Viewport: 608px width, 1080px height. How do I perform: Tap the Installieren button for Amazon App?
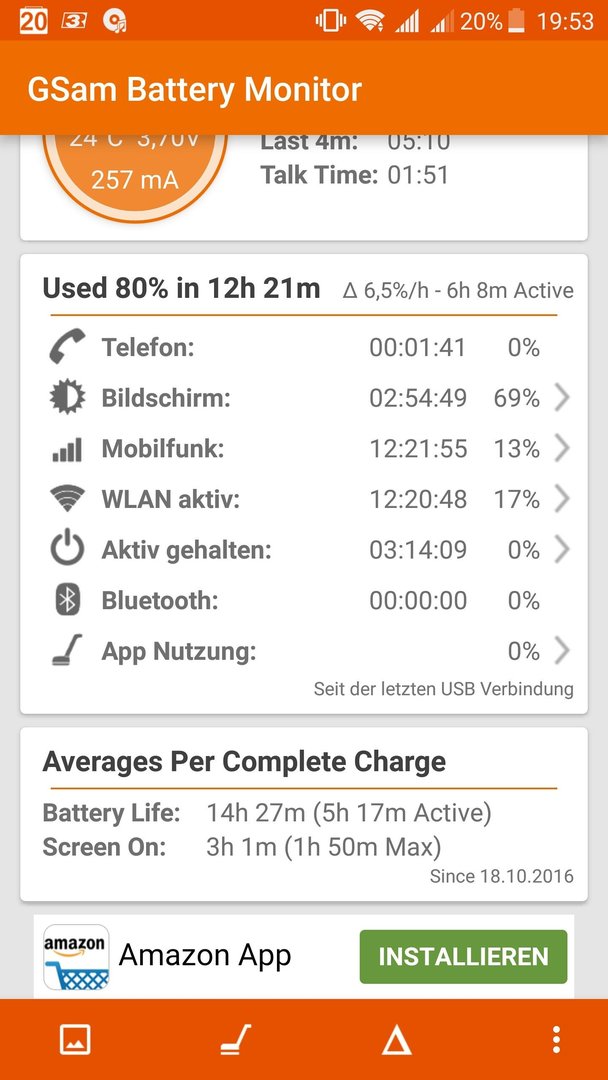[x=463, y=957]
